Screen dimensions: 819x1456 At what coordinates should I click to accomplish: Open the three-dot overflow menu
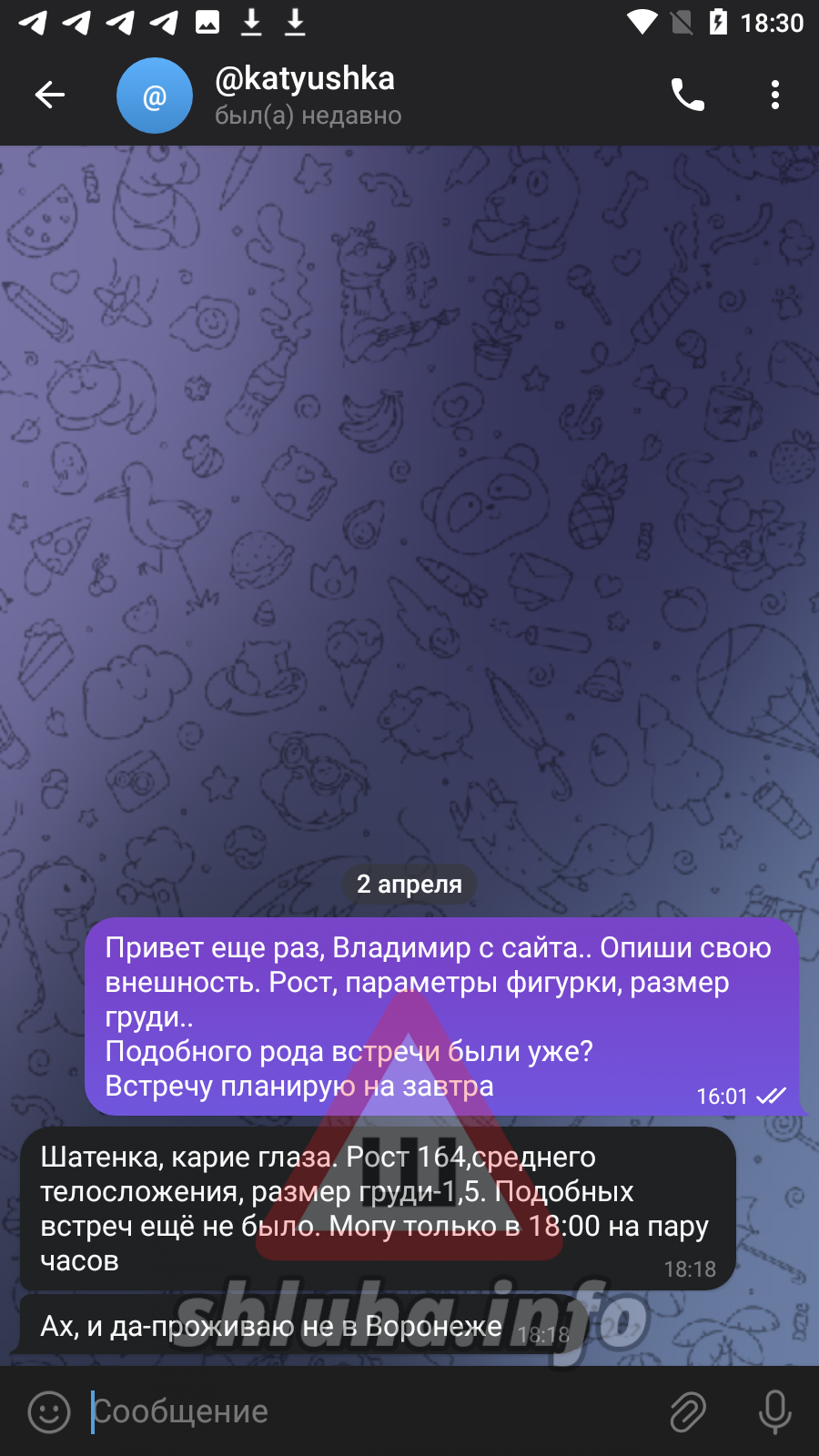tap(774, 95)
